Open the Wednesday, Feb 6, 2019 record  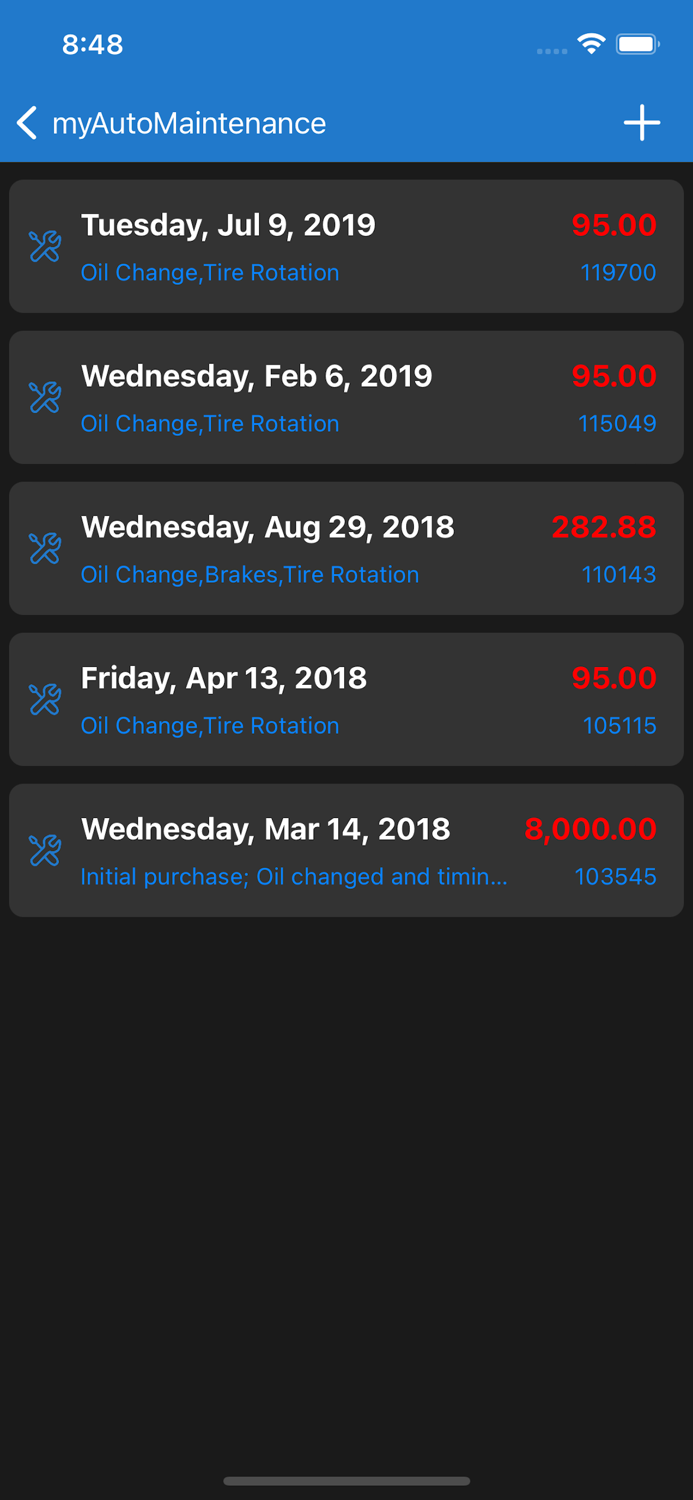346,398
